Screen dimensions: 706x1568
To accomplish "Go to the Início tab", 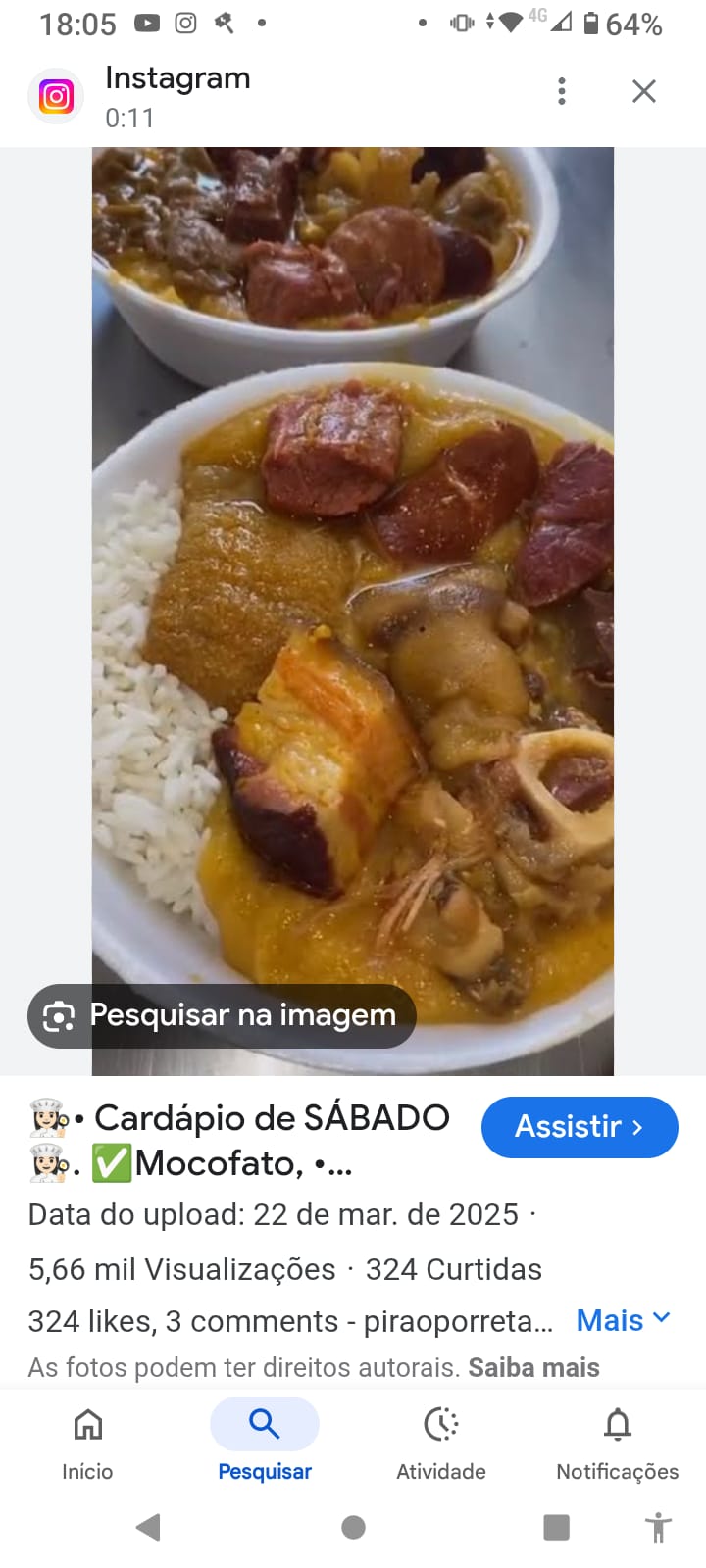I will coord(87,1443).
